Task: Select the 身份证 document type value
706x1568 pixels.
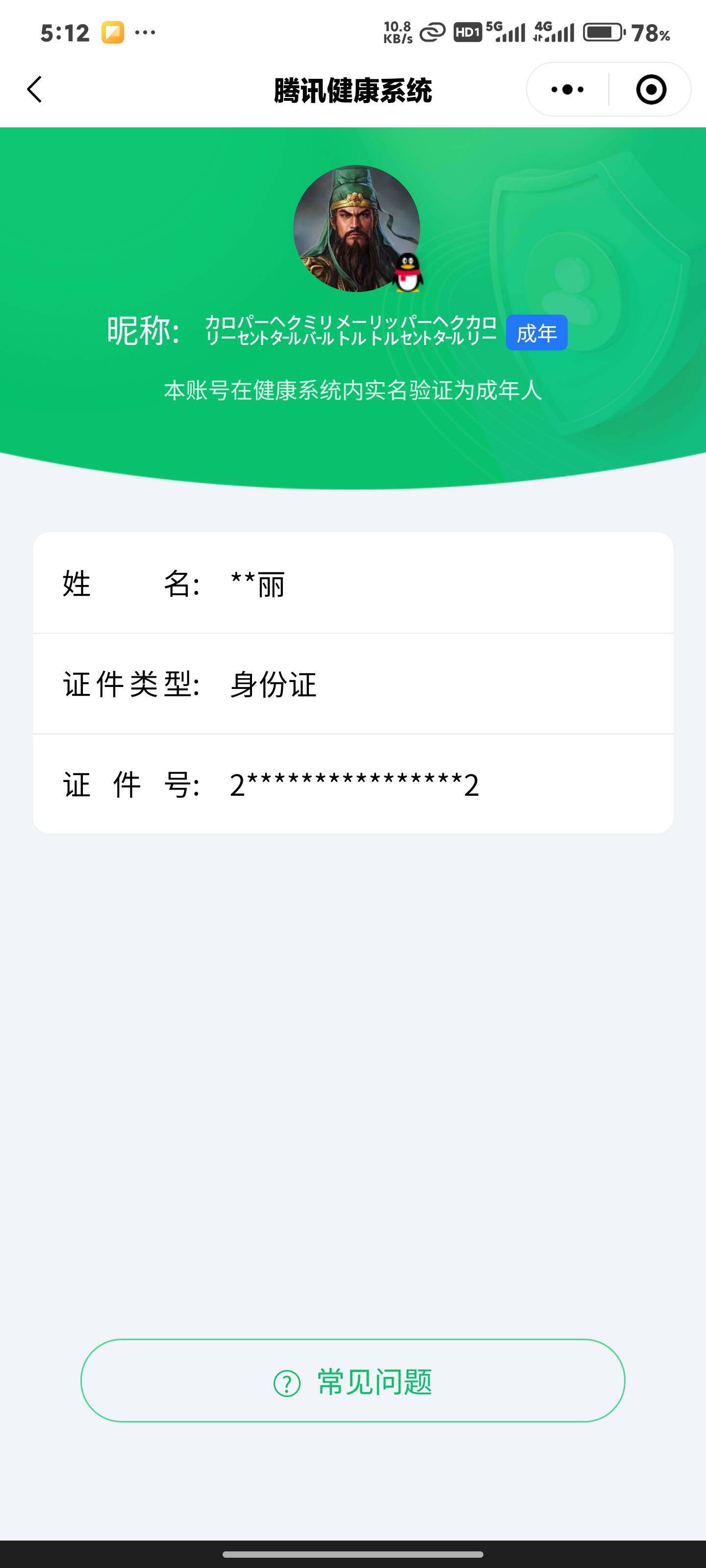Action: tap(272, 686)
